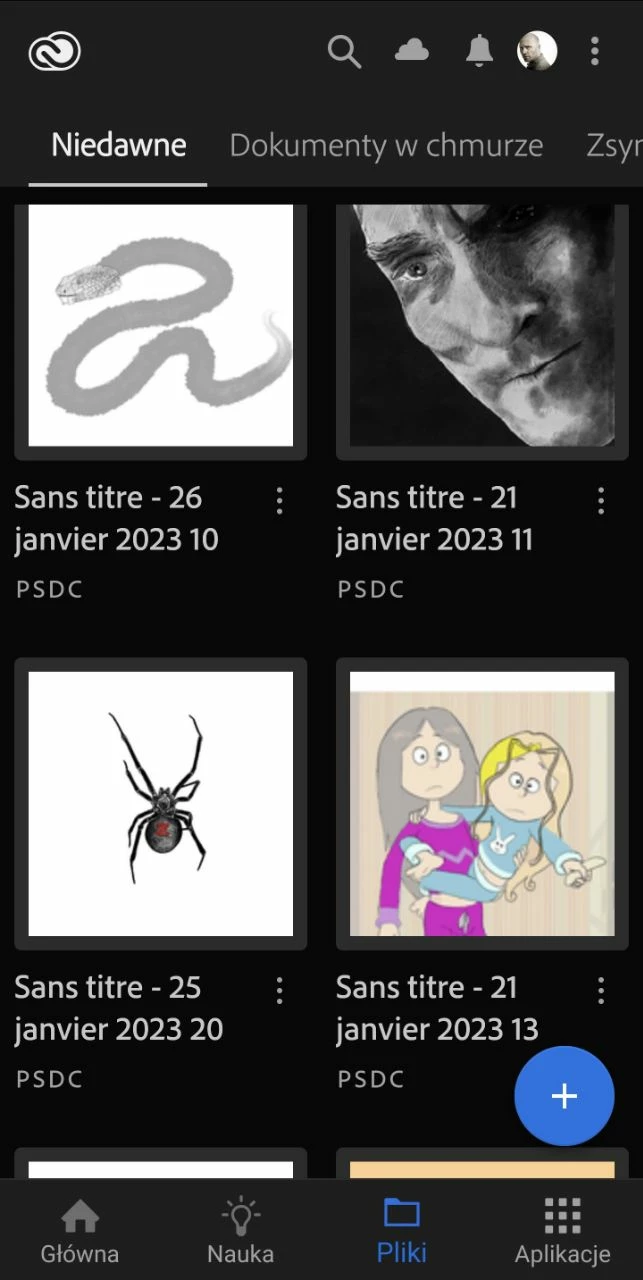This screenshot has height=1280, width=643.
Task: Open the black-and-white face portrait file
Action: 482,326
